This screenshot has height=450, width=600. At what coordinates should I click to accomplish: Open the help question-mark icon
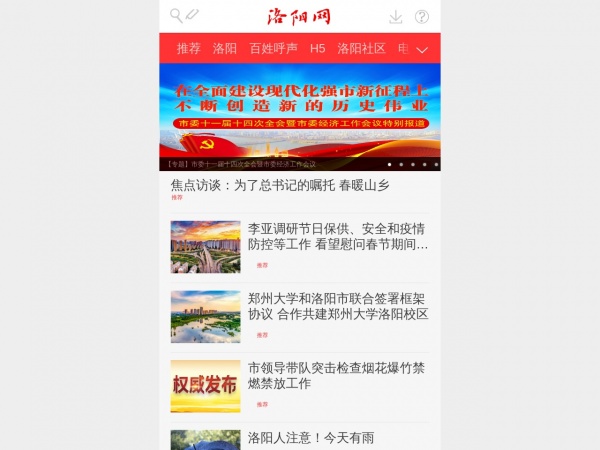[422, 17]
